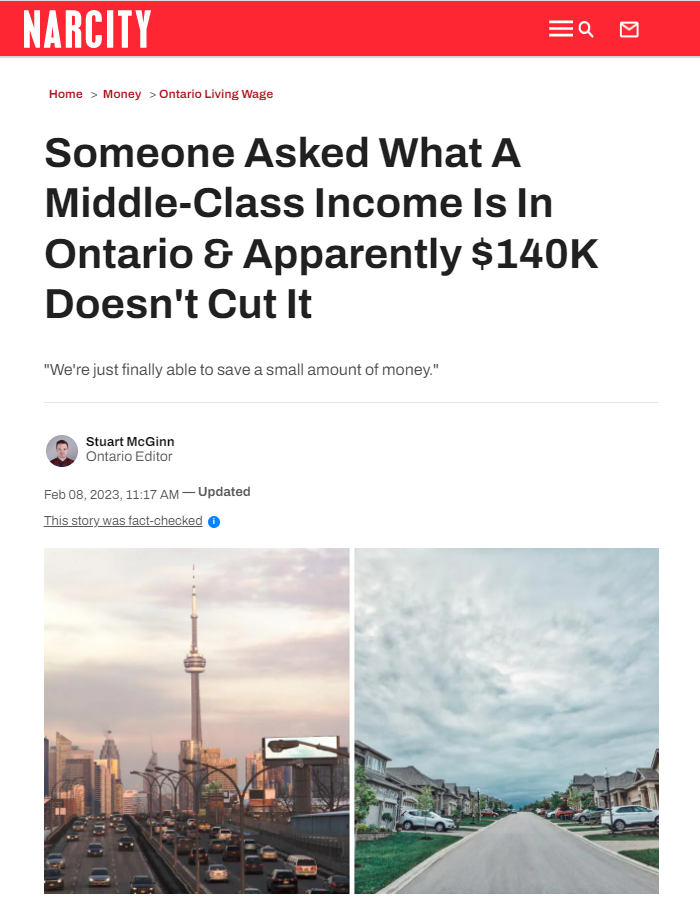
Task: Open the Home breadcrumb link
Action: (x=66, y=94)
